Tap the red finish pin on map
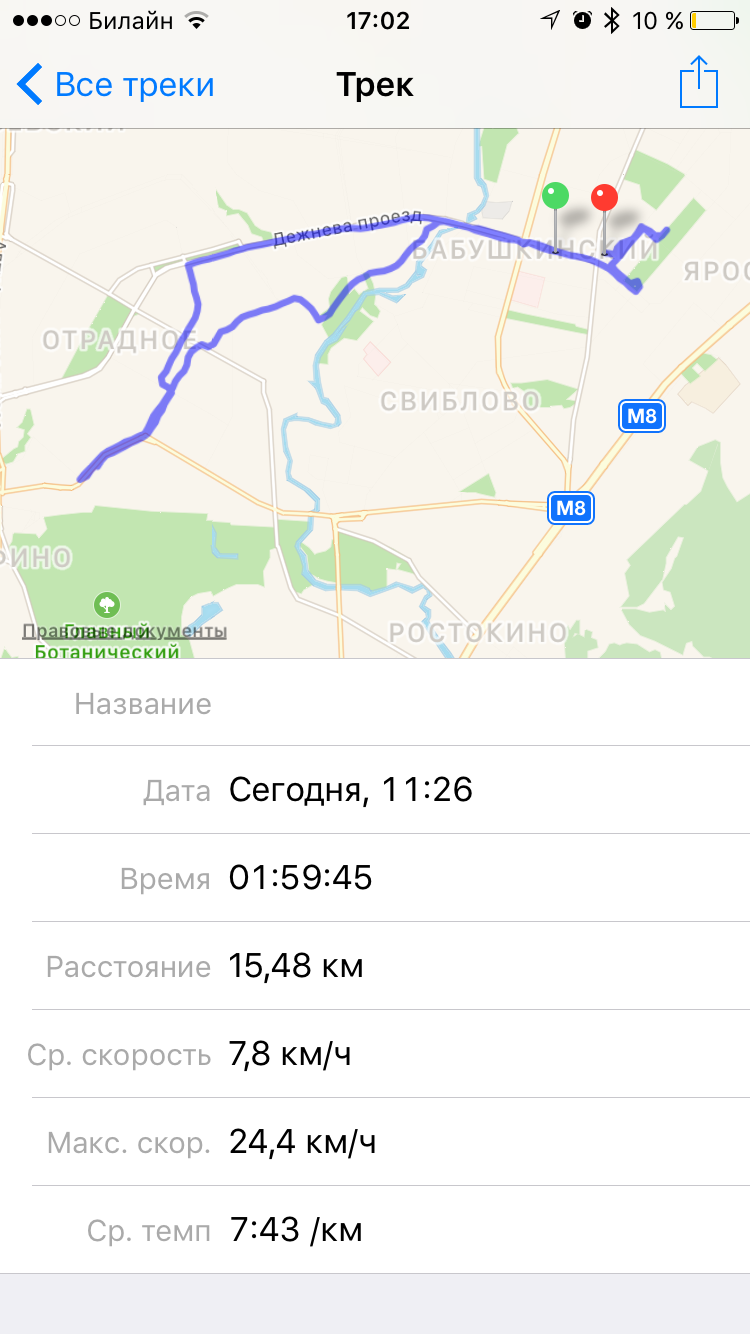 click(x=604, y=197)
